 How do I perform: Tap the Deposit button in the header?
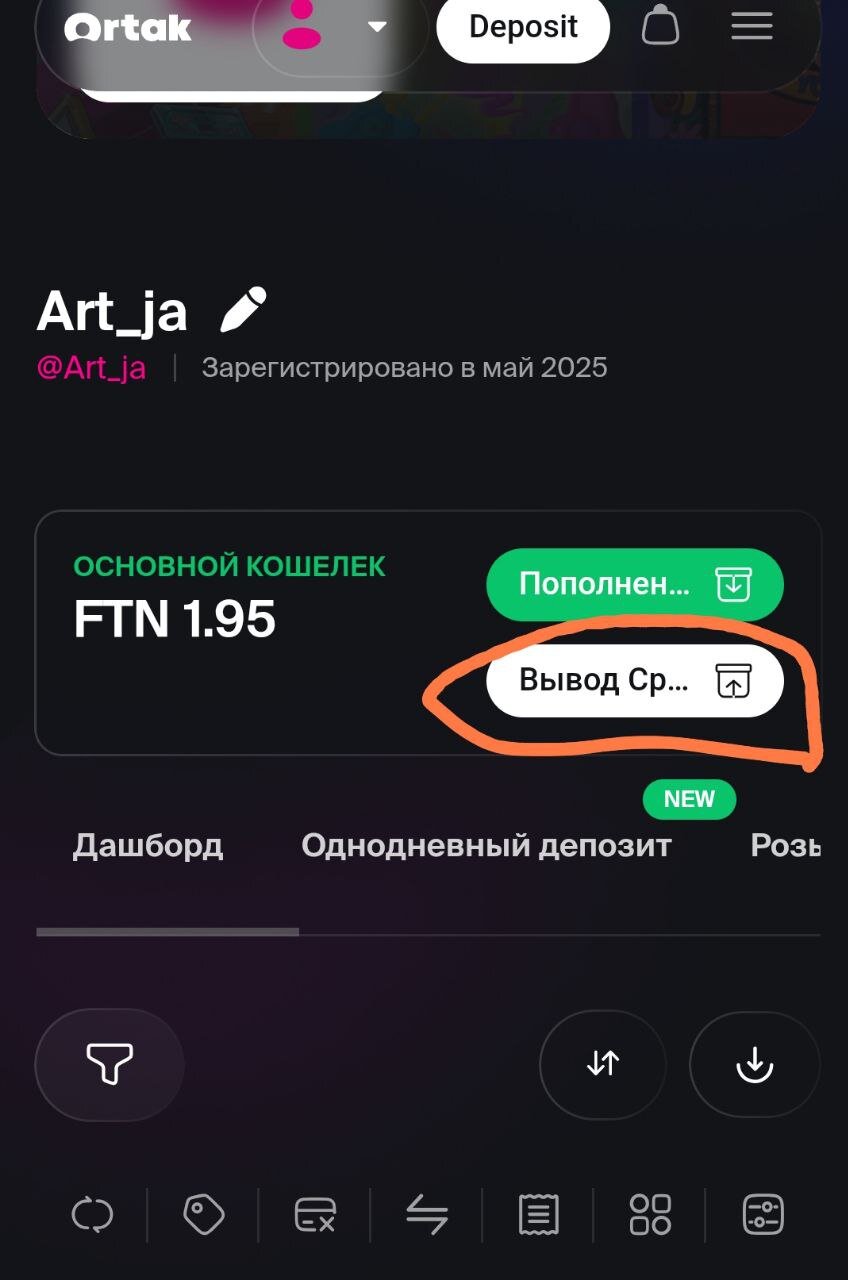(x=523, y=27)
